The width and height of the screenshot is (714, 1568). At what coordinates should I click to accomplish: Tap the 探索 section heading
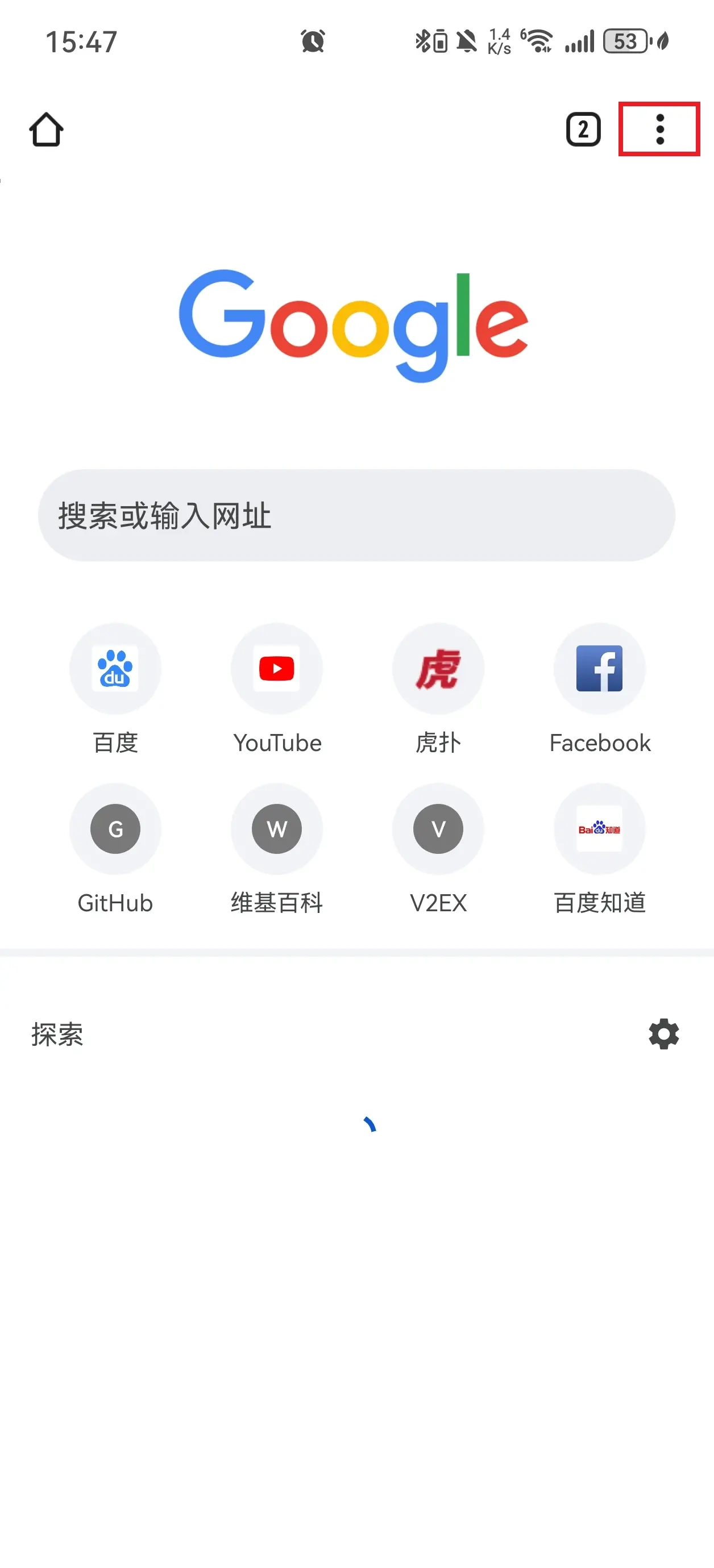tap(57, 1033)
